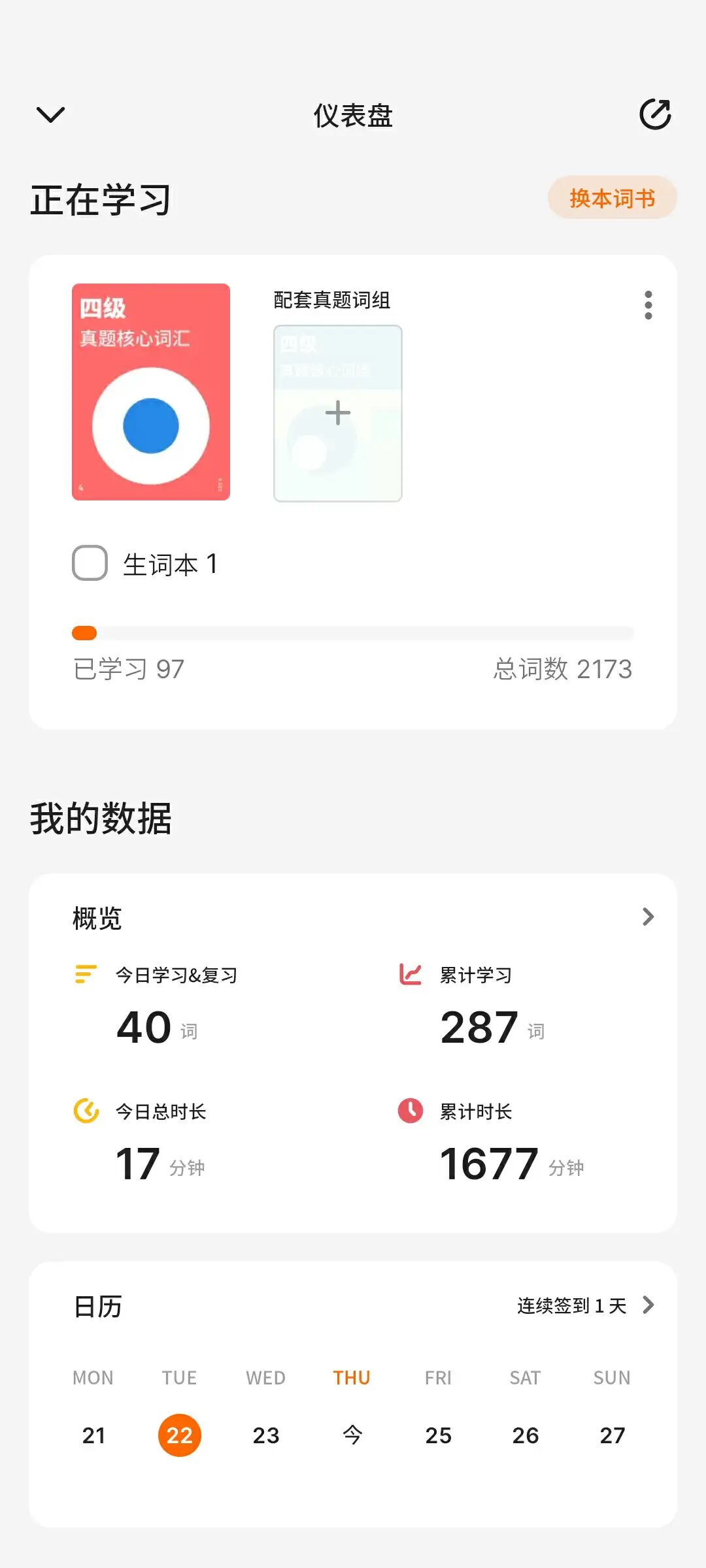The image size is (706, 1568).
Task: Select Sunday 27 in the calendar
Action: click(x=613, y=1435)
